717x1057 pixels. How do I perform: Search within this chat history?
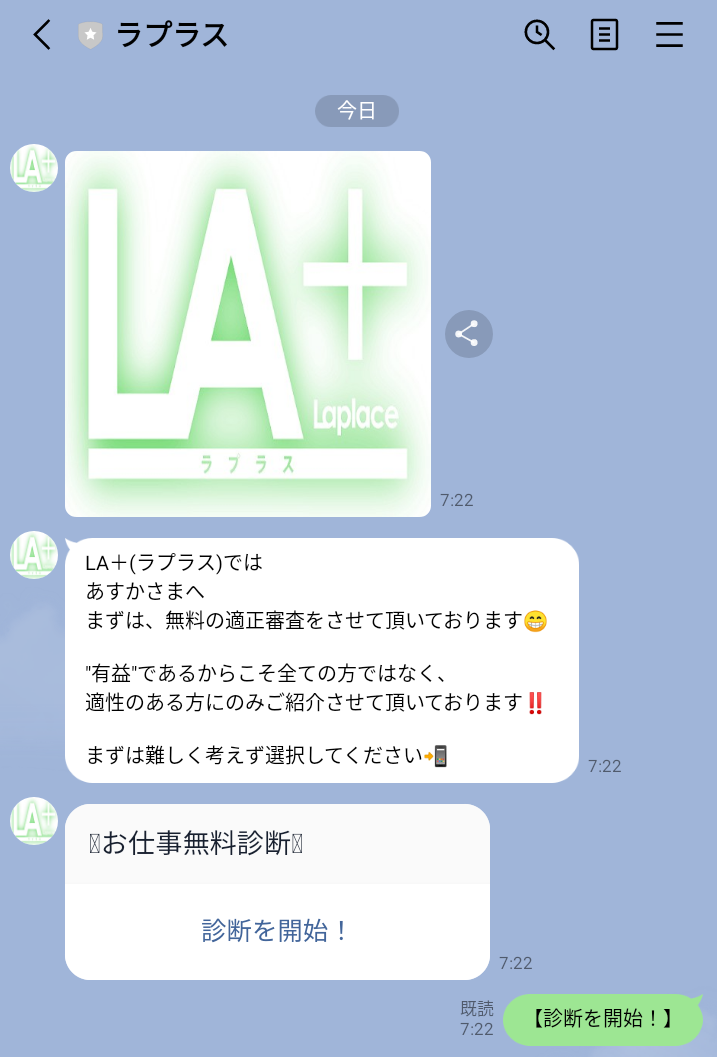[539, 36]
